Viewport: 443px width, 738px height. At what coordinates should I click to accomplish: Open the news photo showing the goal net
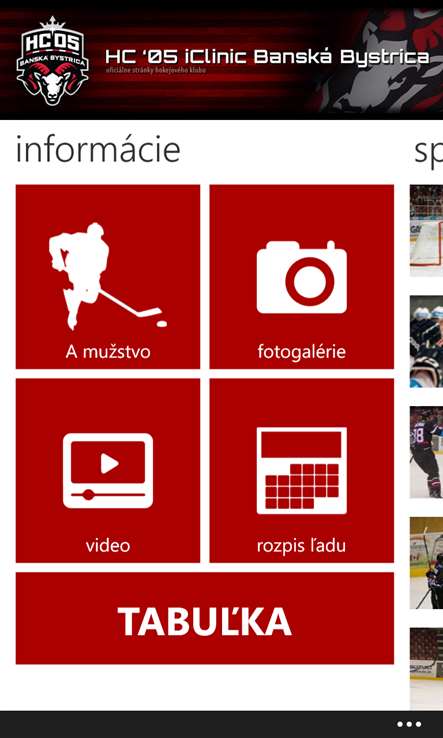[427, 231]
